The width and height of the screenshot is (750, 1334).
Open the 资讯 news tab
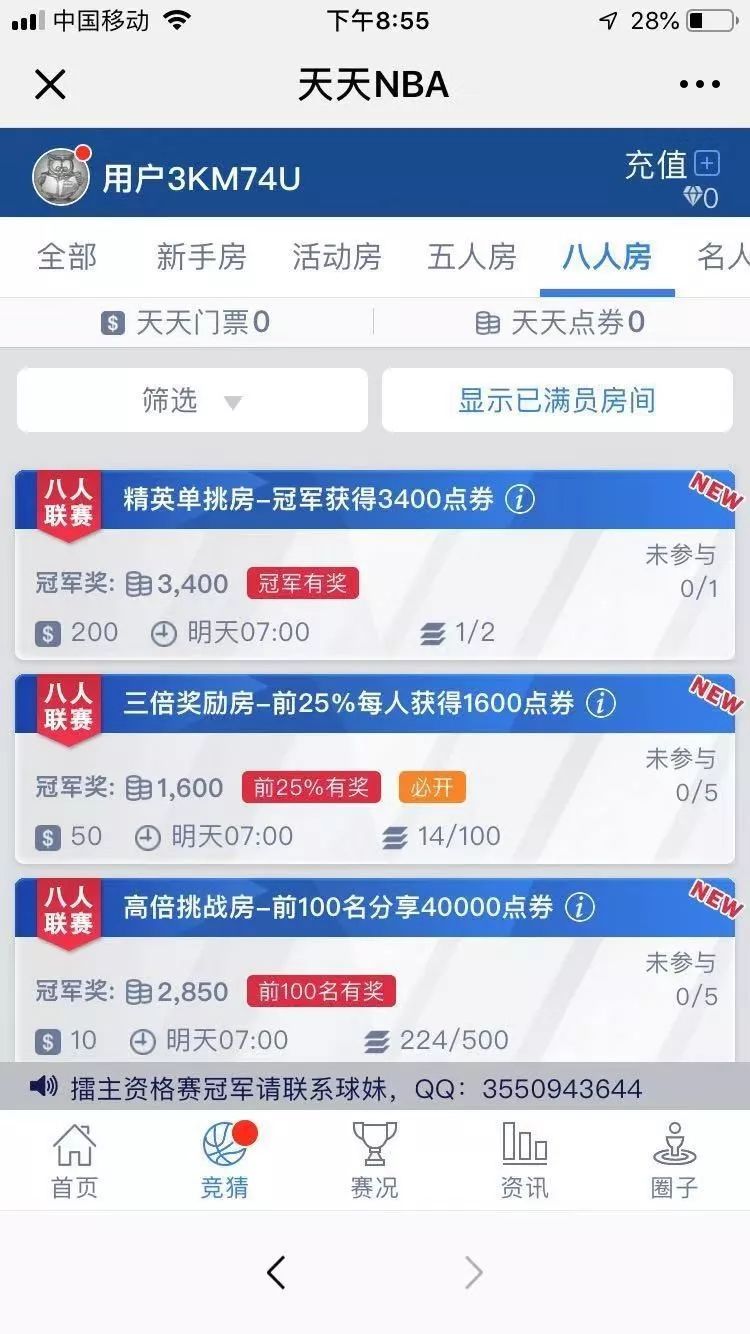pyautogui.click(x=524, y=1161)
